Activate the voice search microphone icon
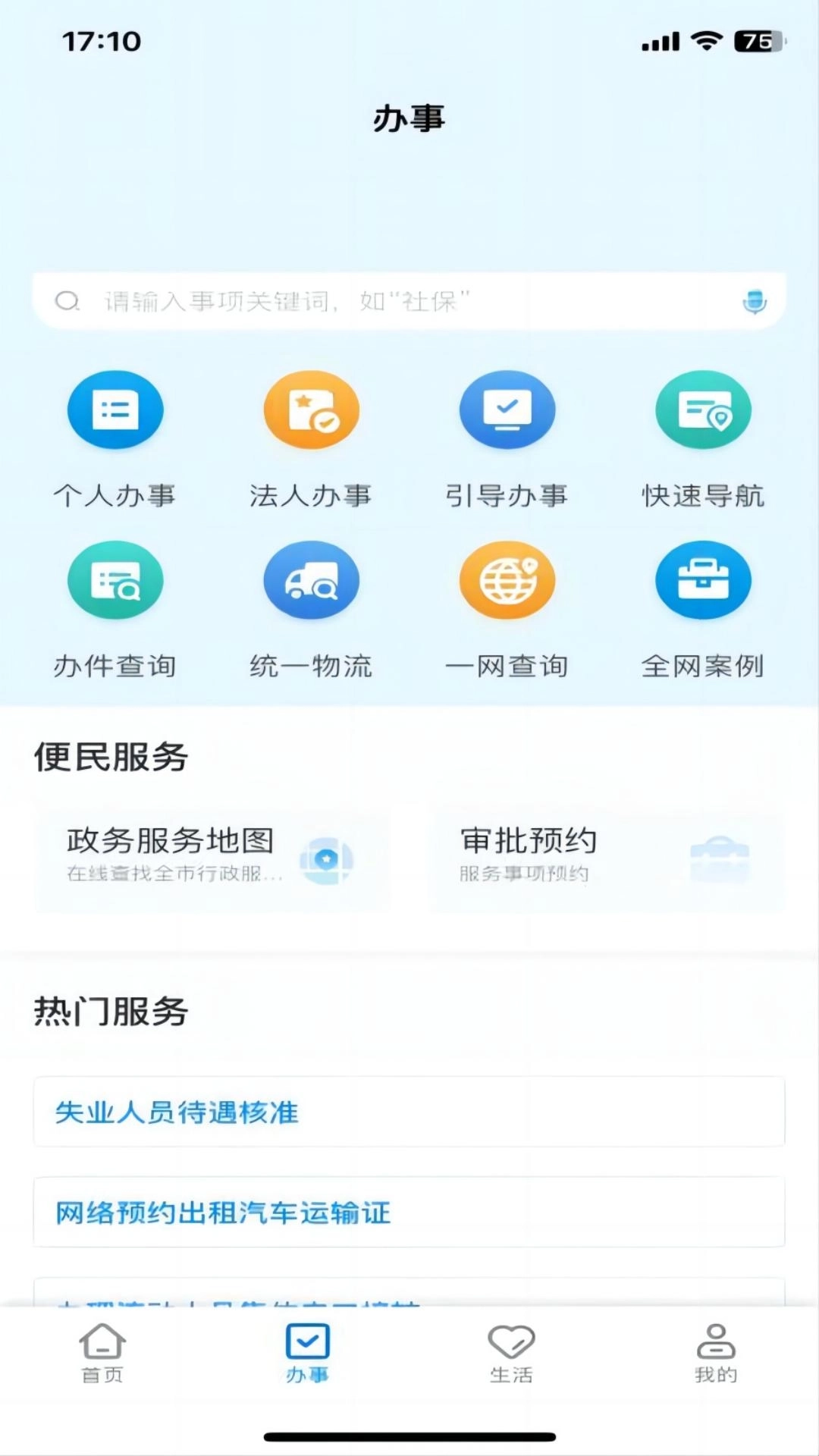The height and width of the screenshot is (1456, 819). [754, 302]
